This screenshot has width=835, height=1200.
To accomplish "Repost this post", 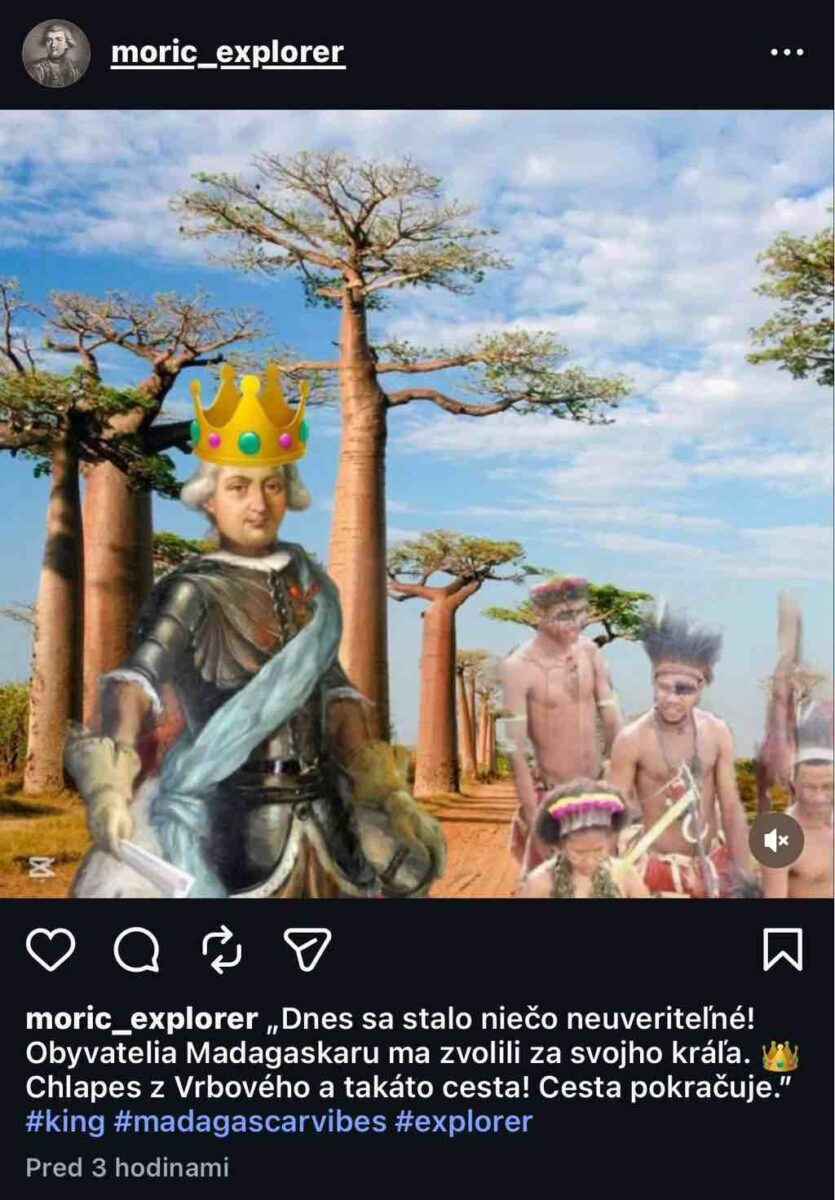I will (221, 949).
